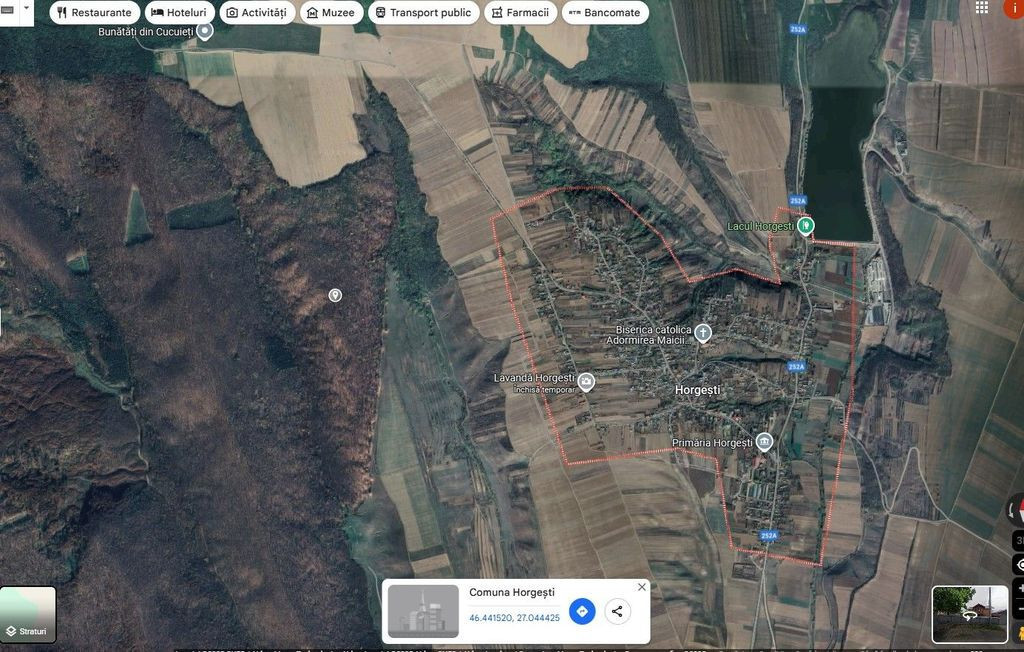Screen dimensions: 1024x652
Task: Tap the Biserica catolică church pin
Action: click(703, 333)
